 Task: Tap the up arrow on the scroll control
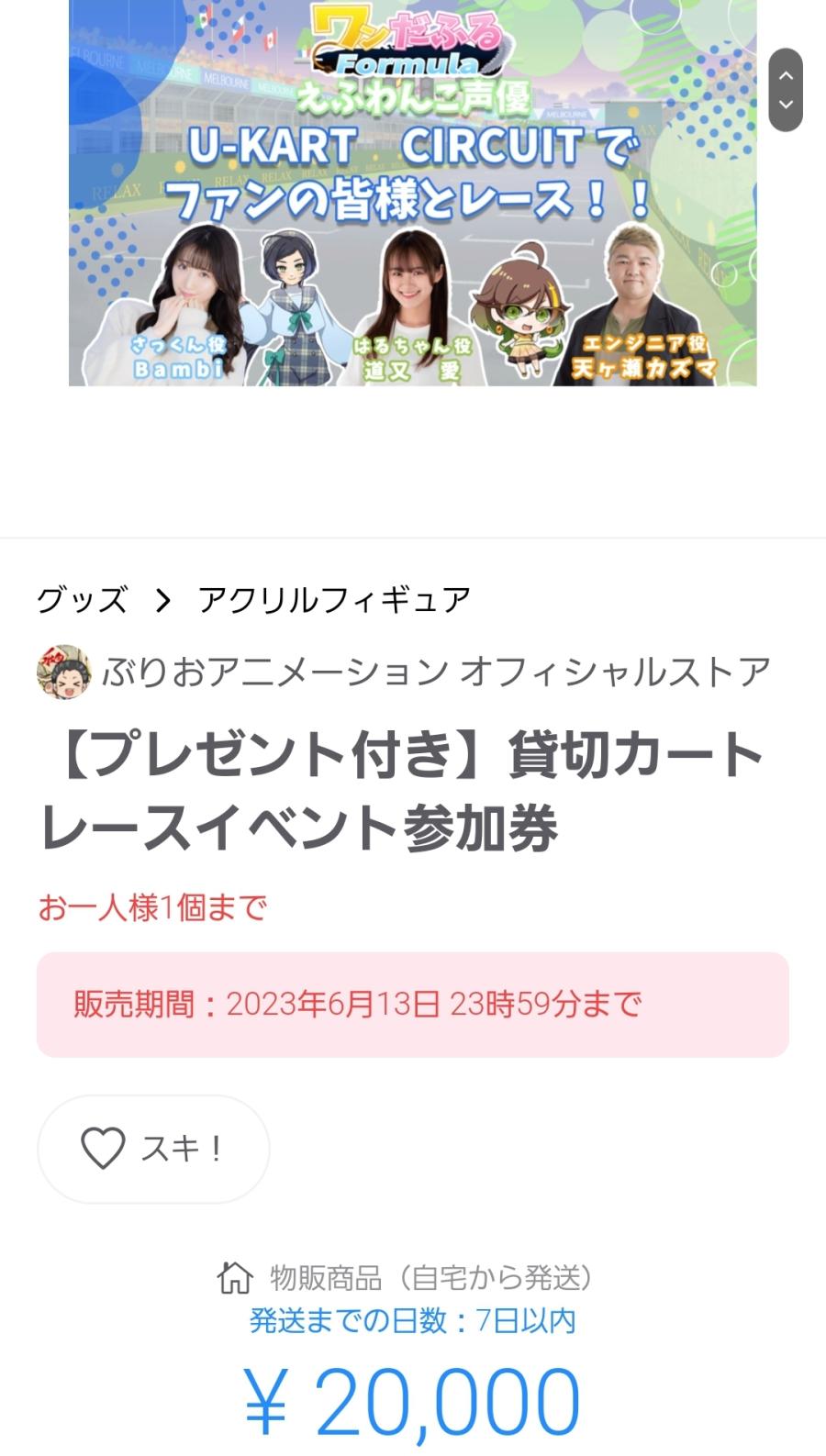point(786,75)
